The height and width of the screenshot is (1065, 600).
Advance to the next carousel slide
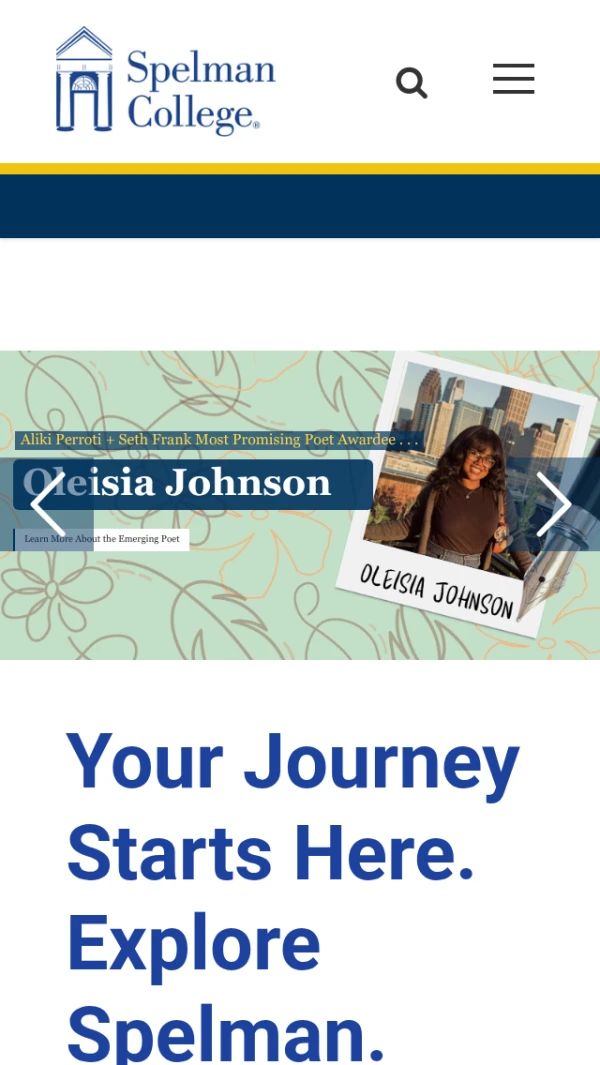click(x=553, y=504)
